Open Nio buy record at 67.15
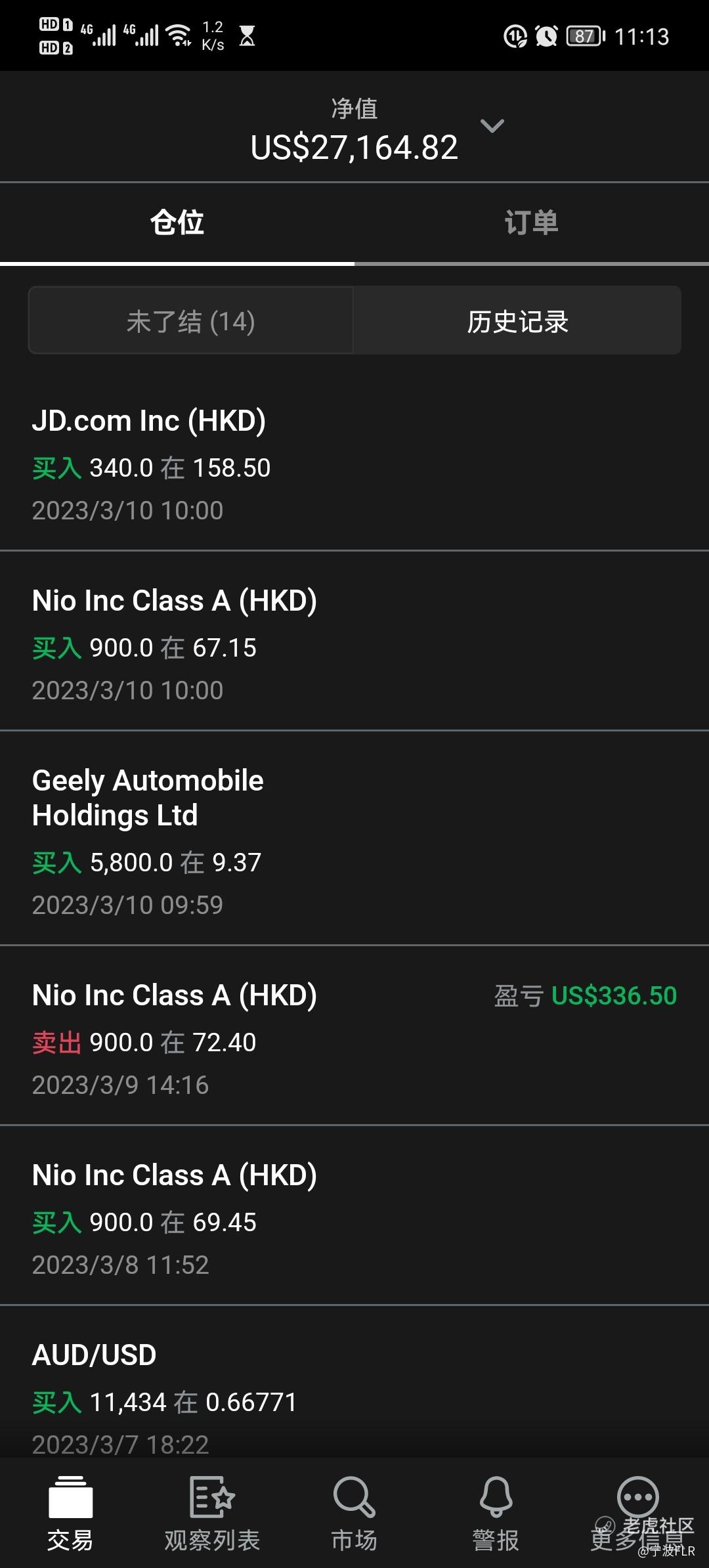Viewport: 709px width, 1568px height. coord(354,645)
